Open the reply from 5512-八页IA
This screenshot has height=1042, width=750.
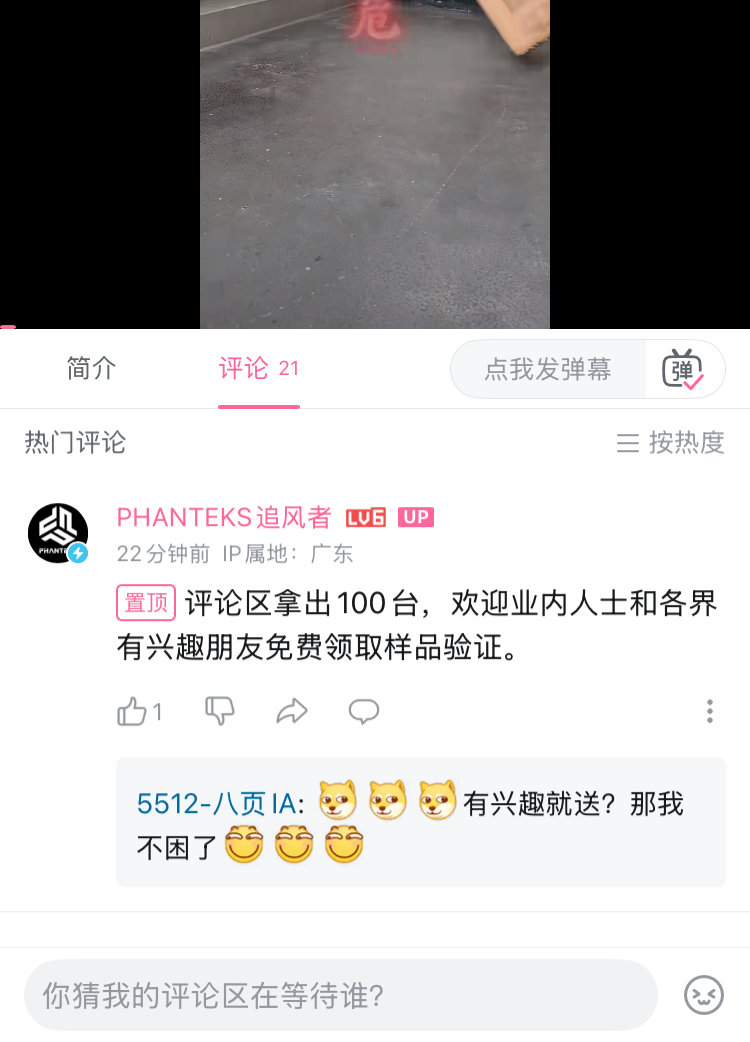pyautogui.click(x=420, y=822)
